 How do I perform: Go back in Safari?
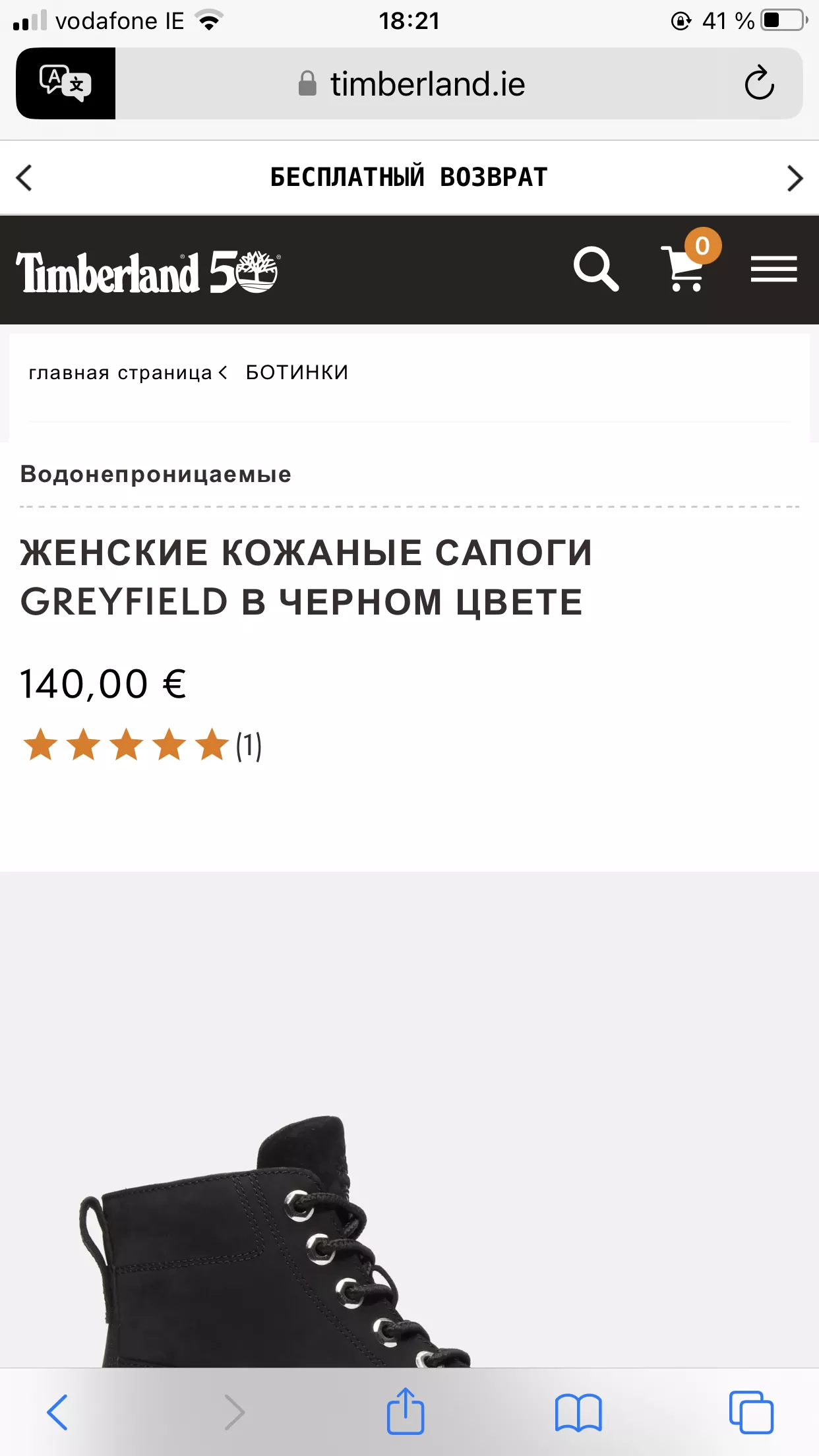57,1412
